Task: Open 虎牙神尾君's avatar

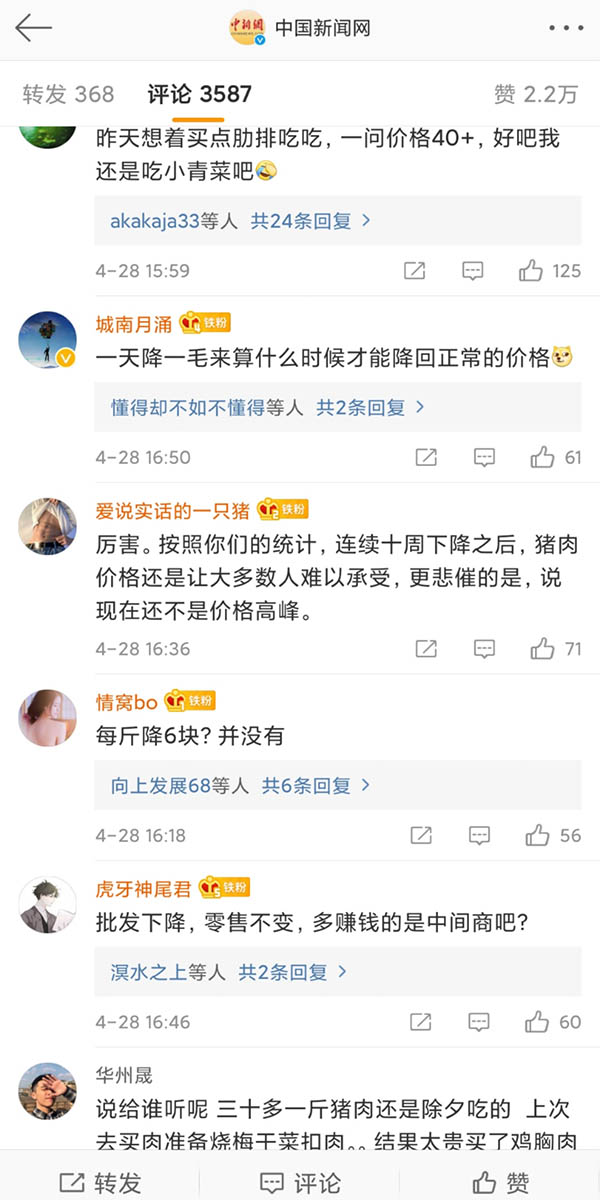Action: pos(48,906)
